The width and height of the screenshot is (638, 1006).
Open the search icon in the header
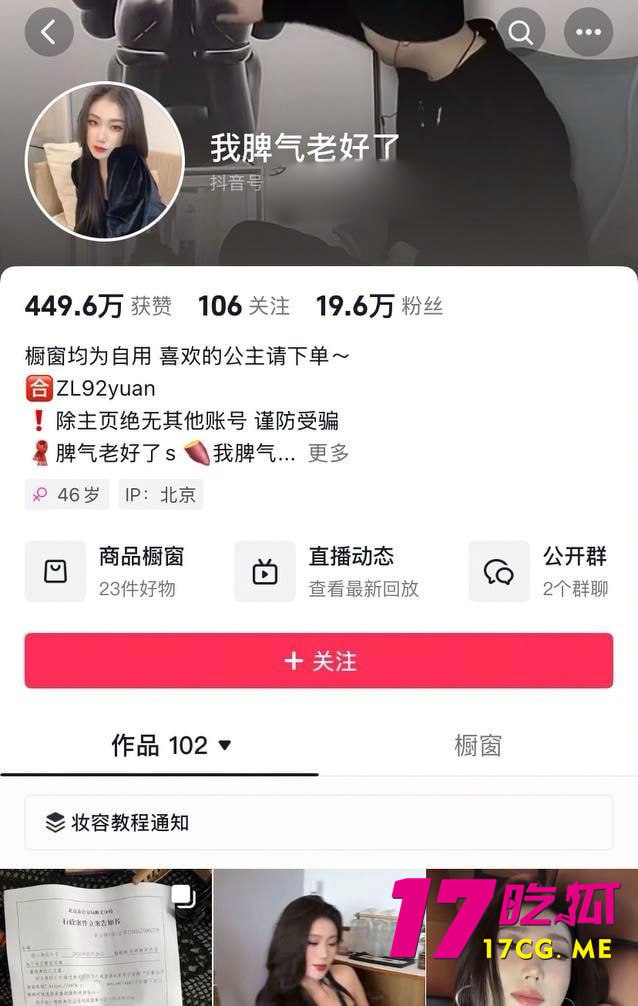(x=520, y=33)
